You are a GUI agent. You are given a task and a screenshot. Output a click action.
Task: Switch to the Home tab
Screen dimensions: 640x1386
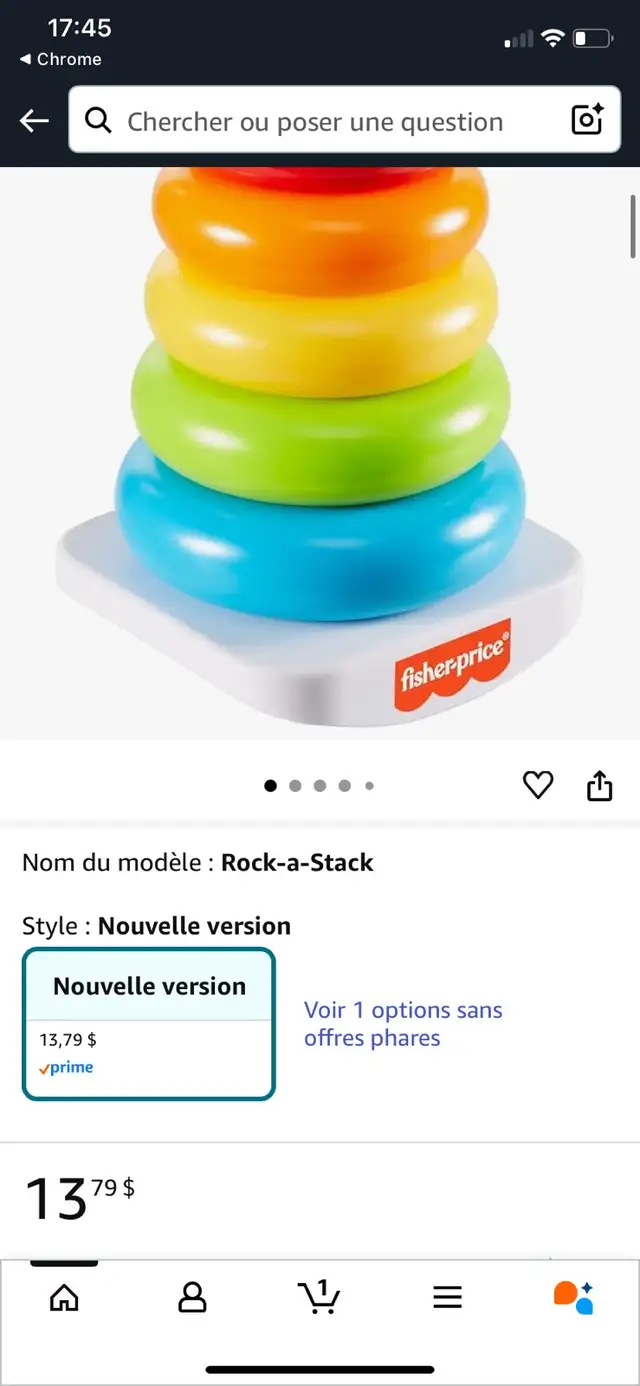pyautogui.click(x=64, y=1298)
